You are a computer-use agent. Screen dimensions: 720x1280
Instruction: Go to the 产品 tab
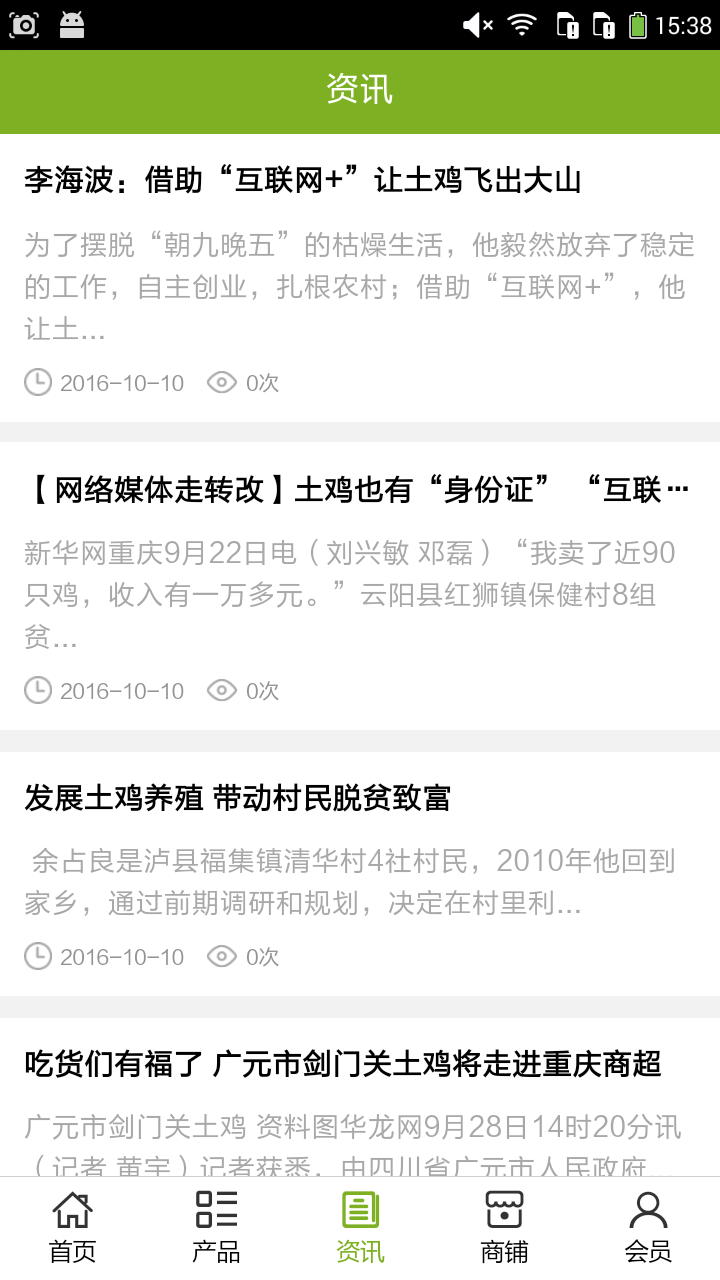click(x=216, y=1227)
